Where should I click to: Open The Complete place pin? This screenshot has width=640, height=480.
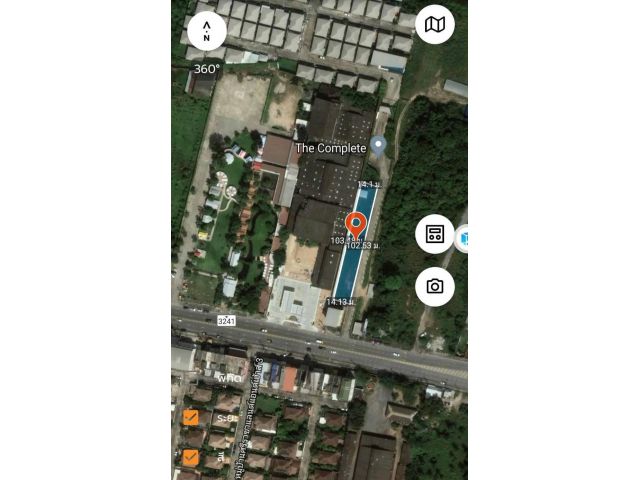[x=378, y=146]
